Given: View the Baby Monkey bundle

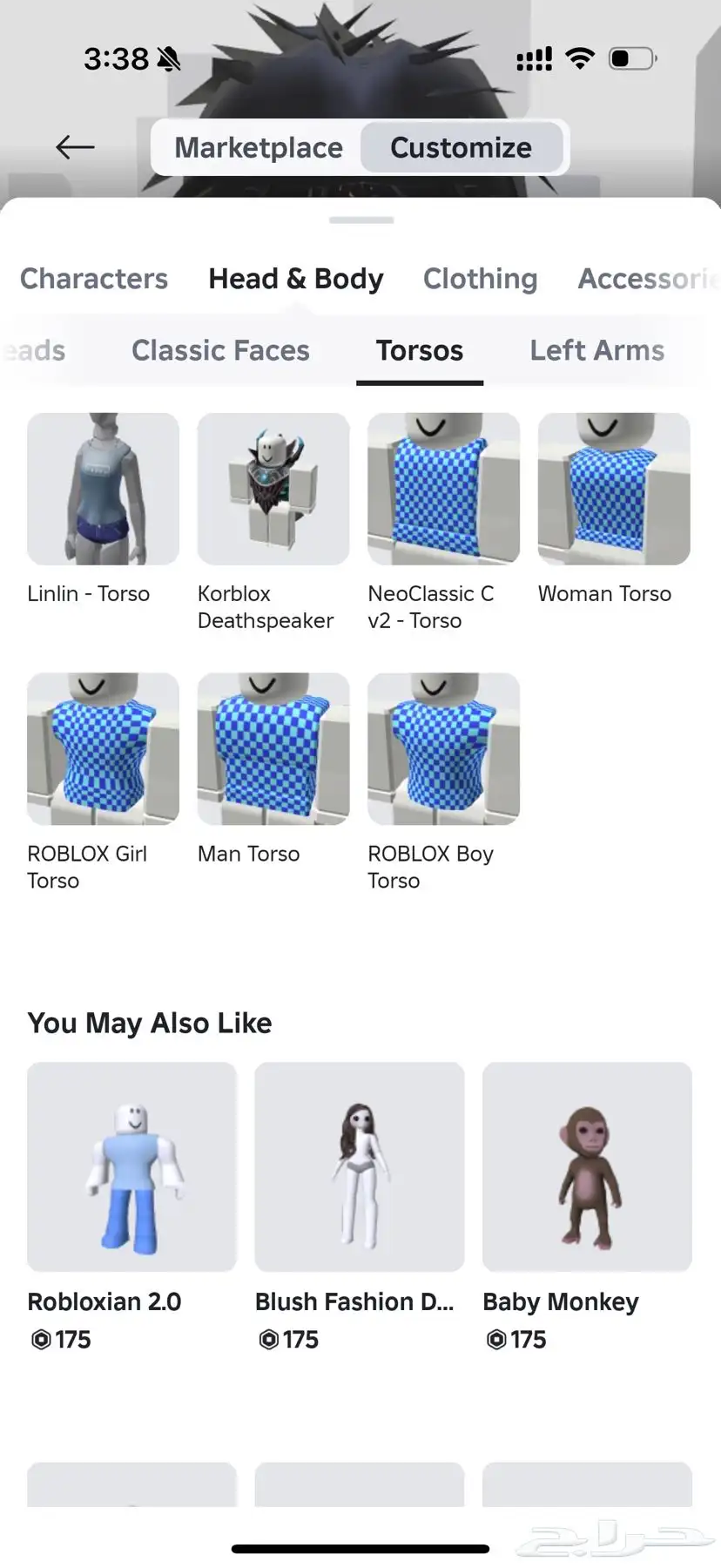Looking at the screenshot, I should 587,1166.
